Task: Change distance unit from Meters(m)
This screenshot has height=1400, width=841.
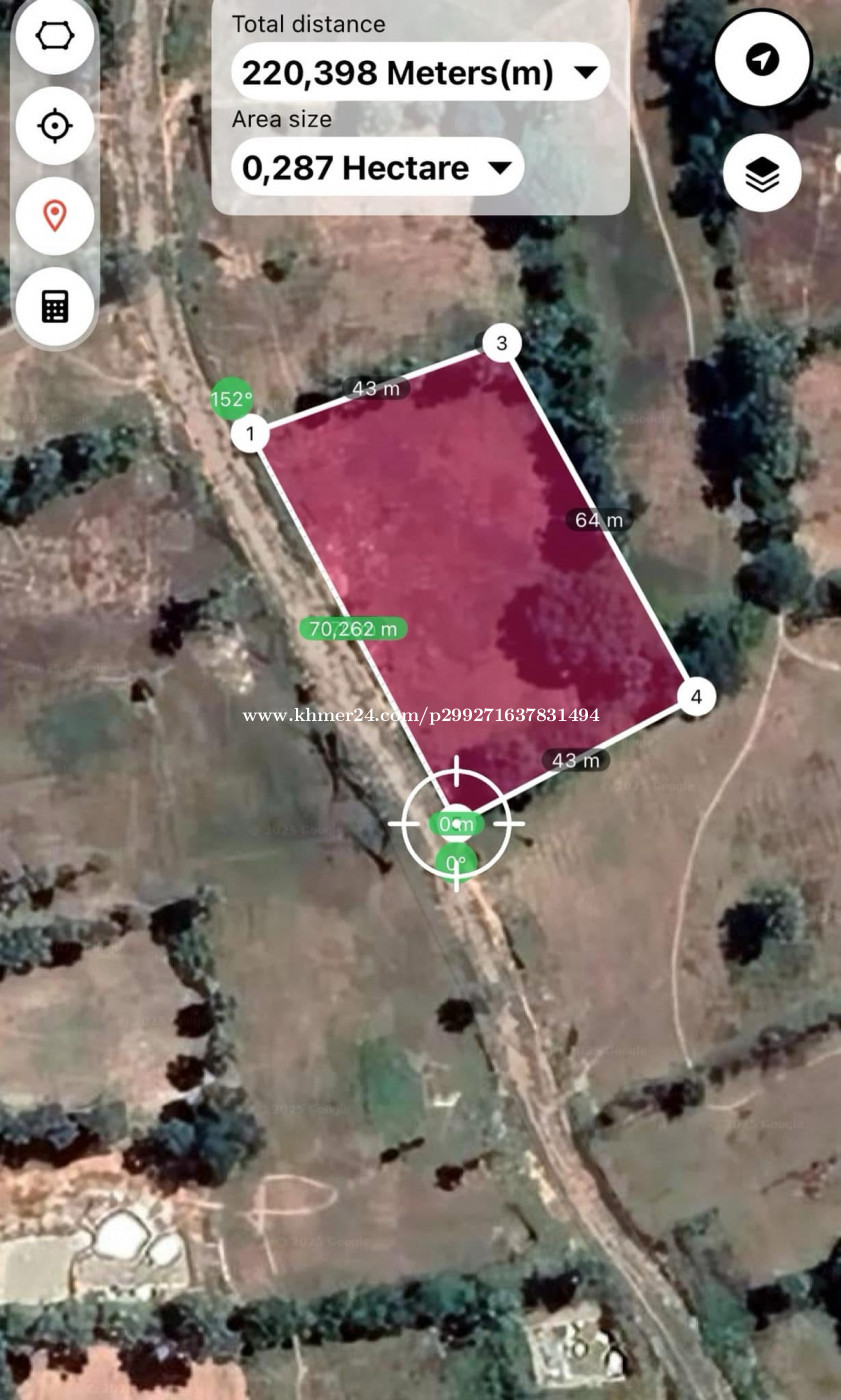Action: [420, 72]
